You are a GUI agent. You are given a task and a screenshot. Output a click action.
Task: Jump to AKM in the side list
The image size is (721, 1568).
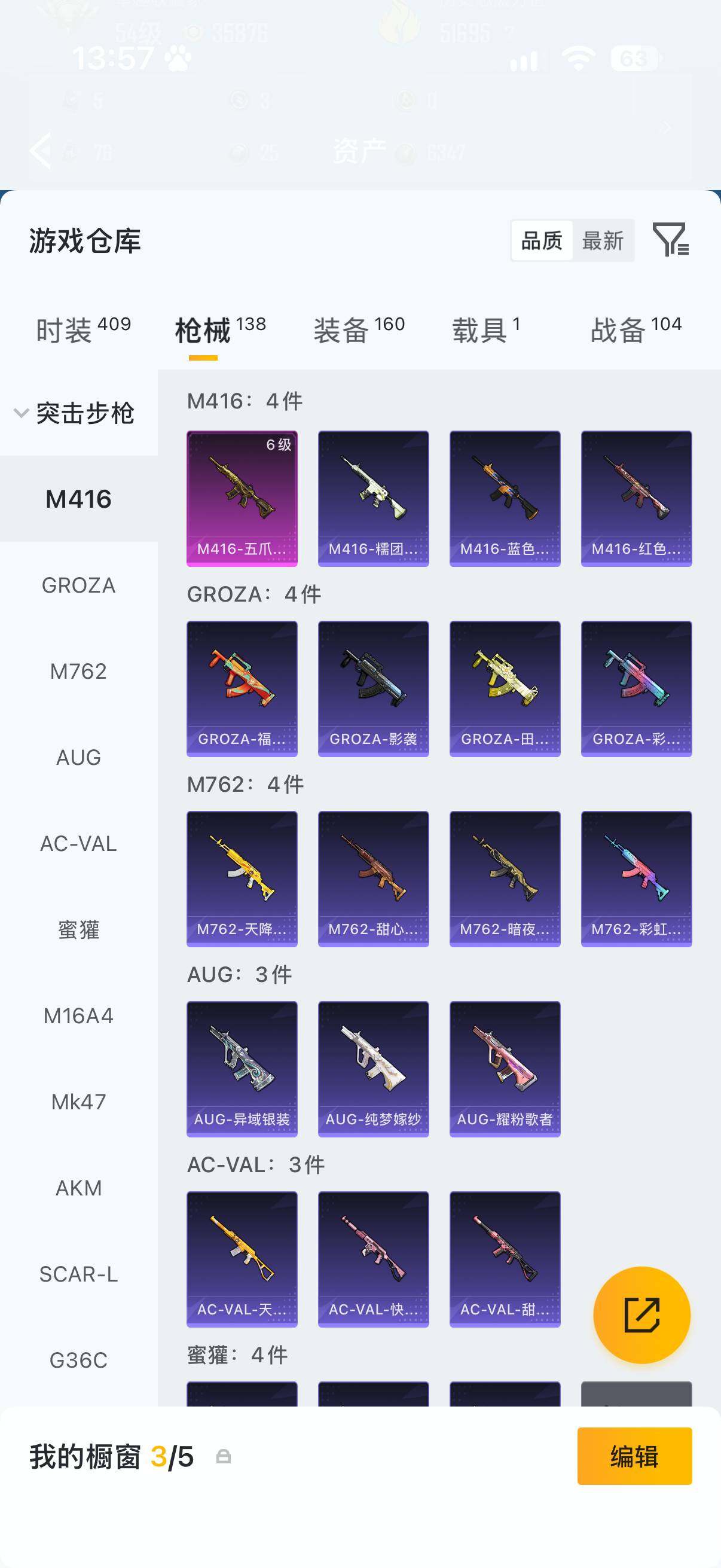coord(78,1188)
